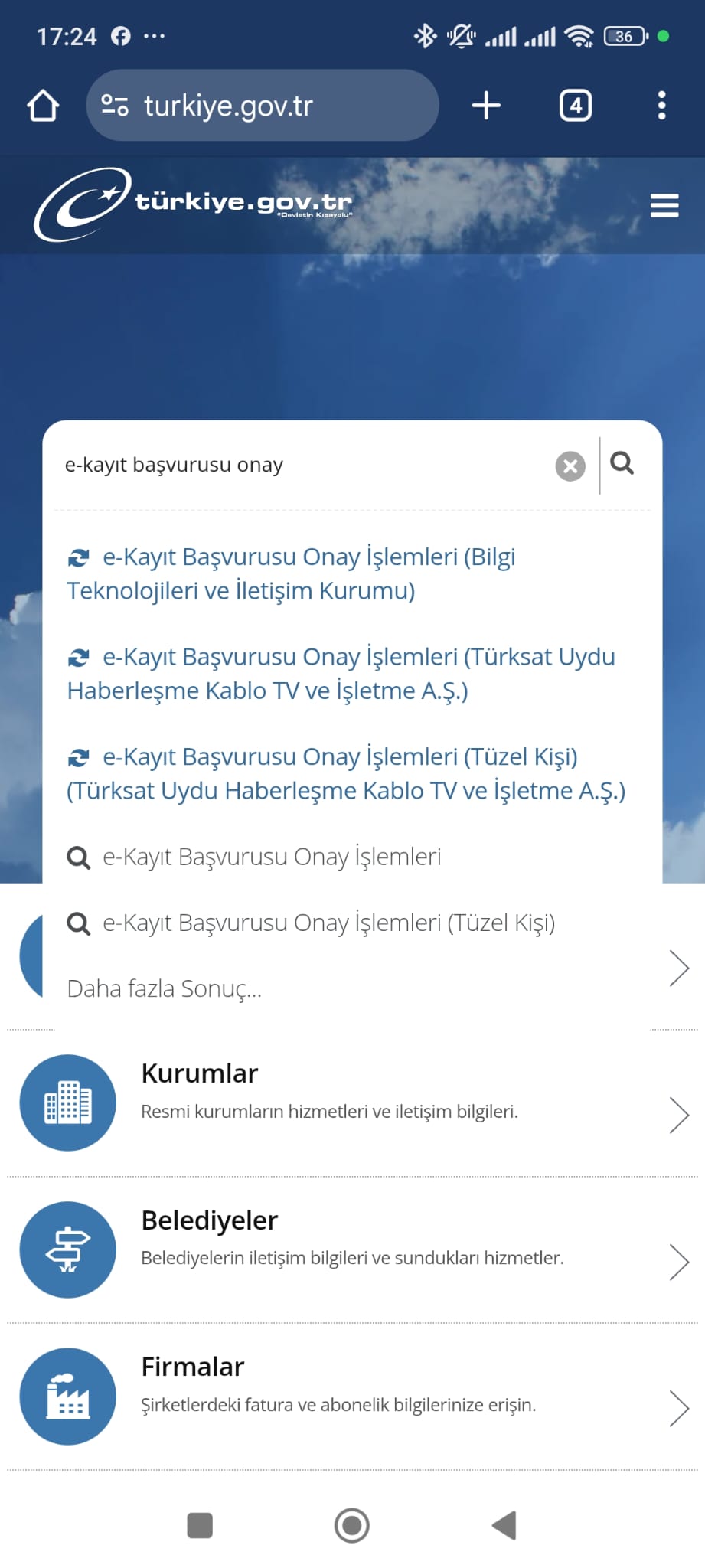Open the browser overflow menu
Image resolution: width=705 pixels, height=1568 pixels.
pos(661,106)
